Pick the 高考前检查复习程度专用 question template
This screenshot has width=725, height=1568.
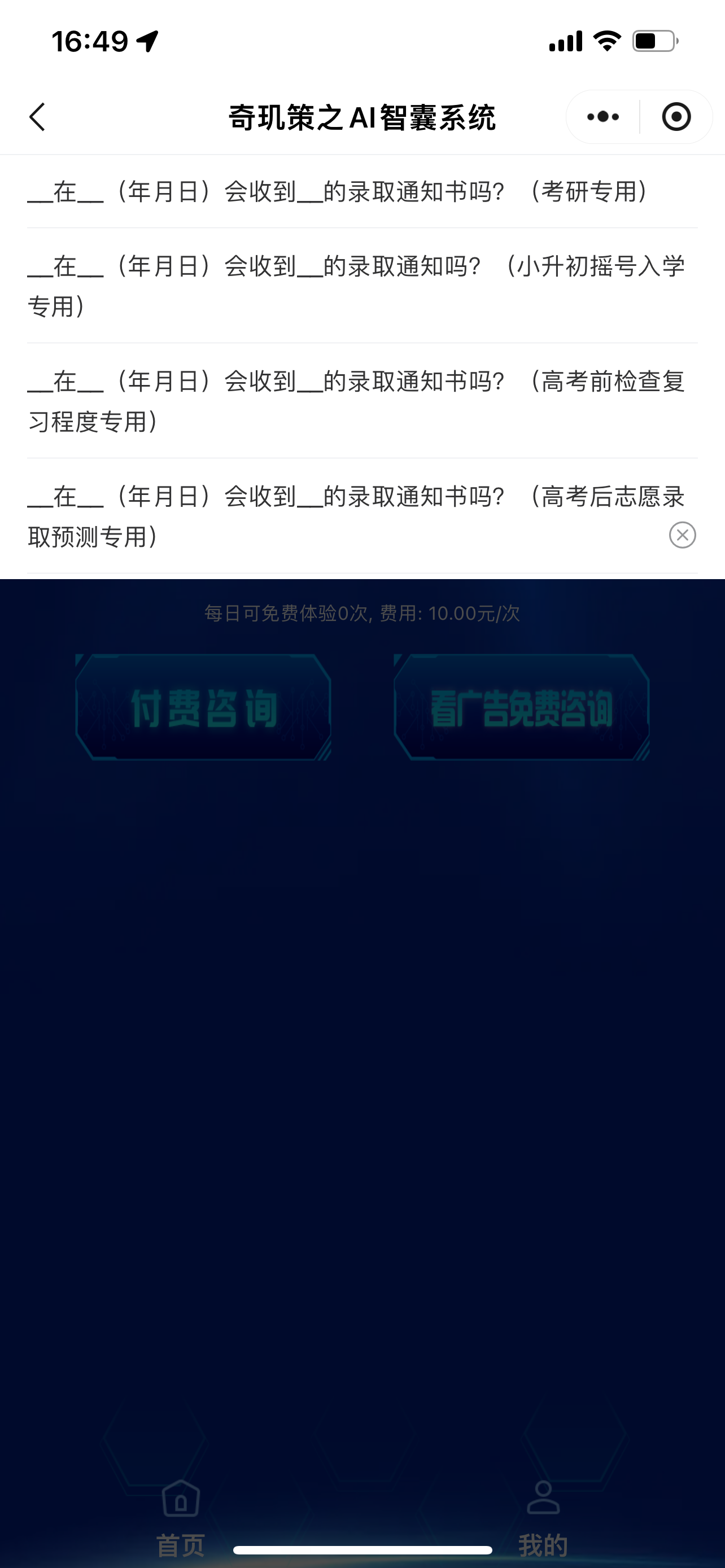click(x=356, y=401)
